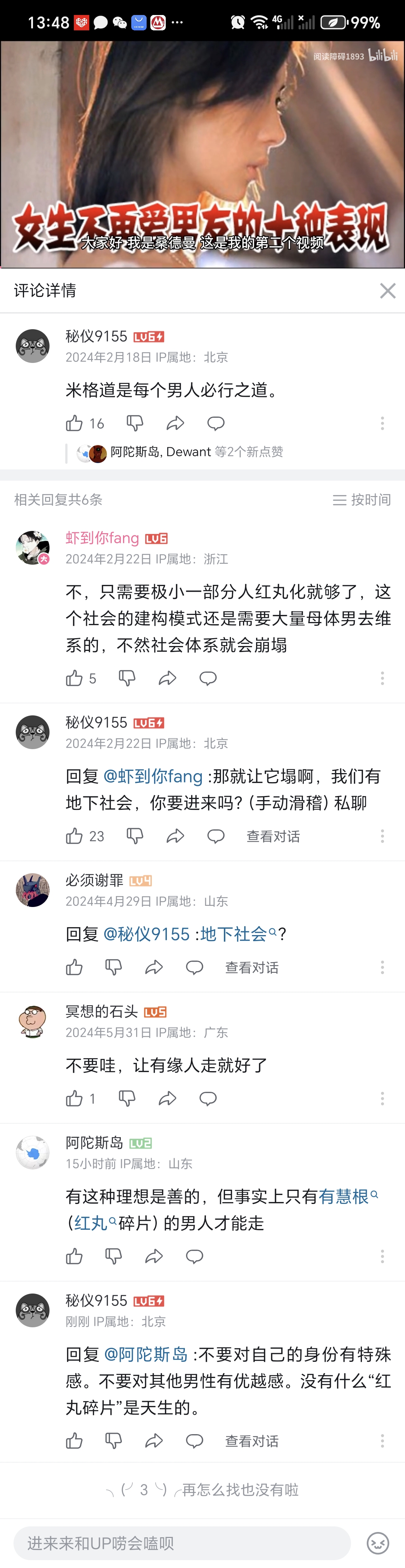The image size is (405, 1568).
Task: Close the comment details panel
Action: (x=387, y=291)
